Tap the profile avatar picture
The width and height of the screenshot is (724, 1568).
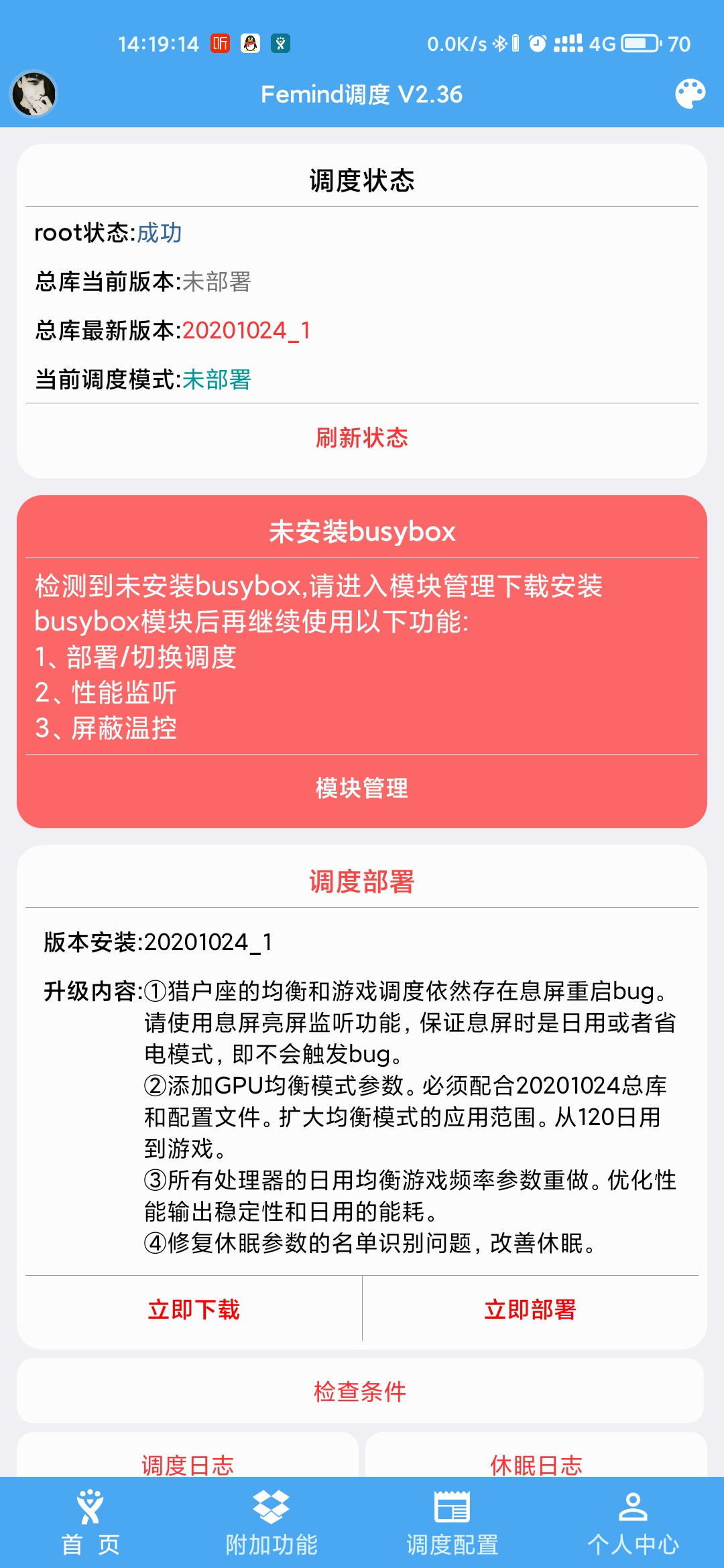click(x=34, y=94)
